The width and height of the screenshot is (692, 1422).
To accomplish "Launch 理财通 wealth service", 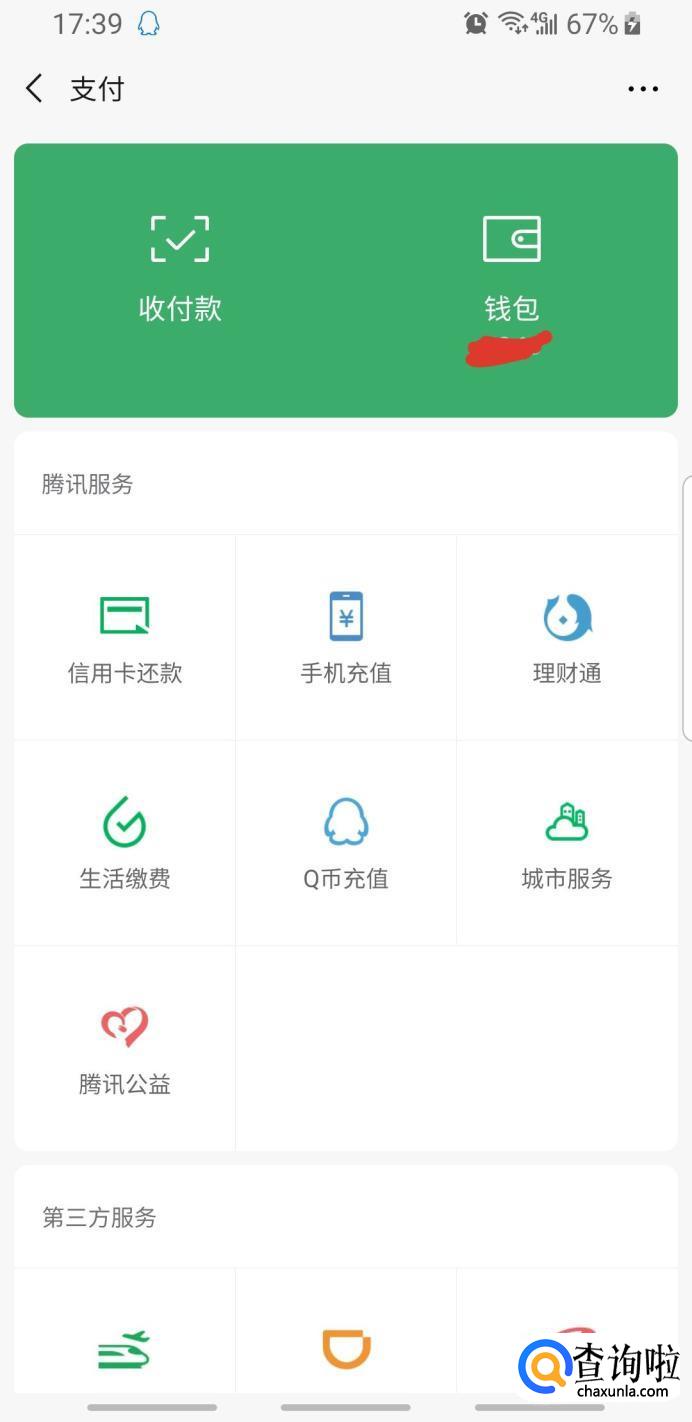I will 567,638.
